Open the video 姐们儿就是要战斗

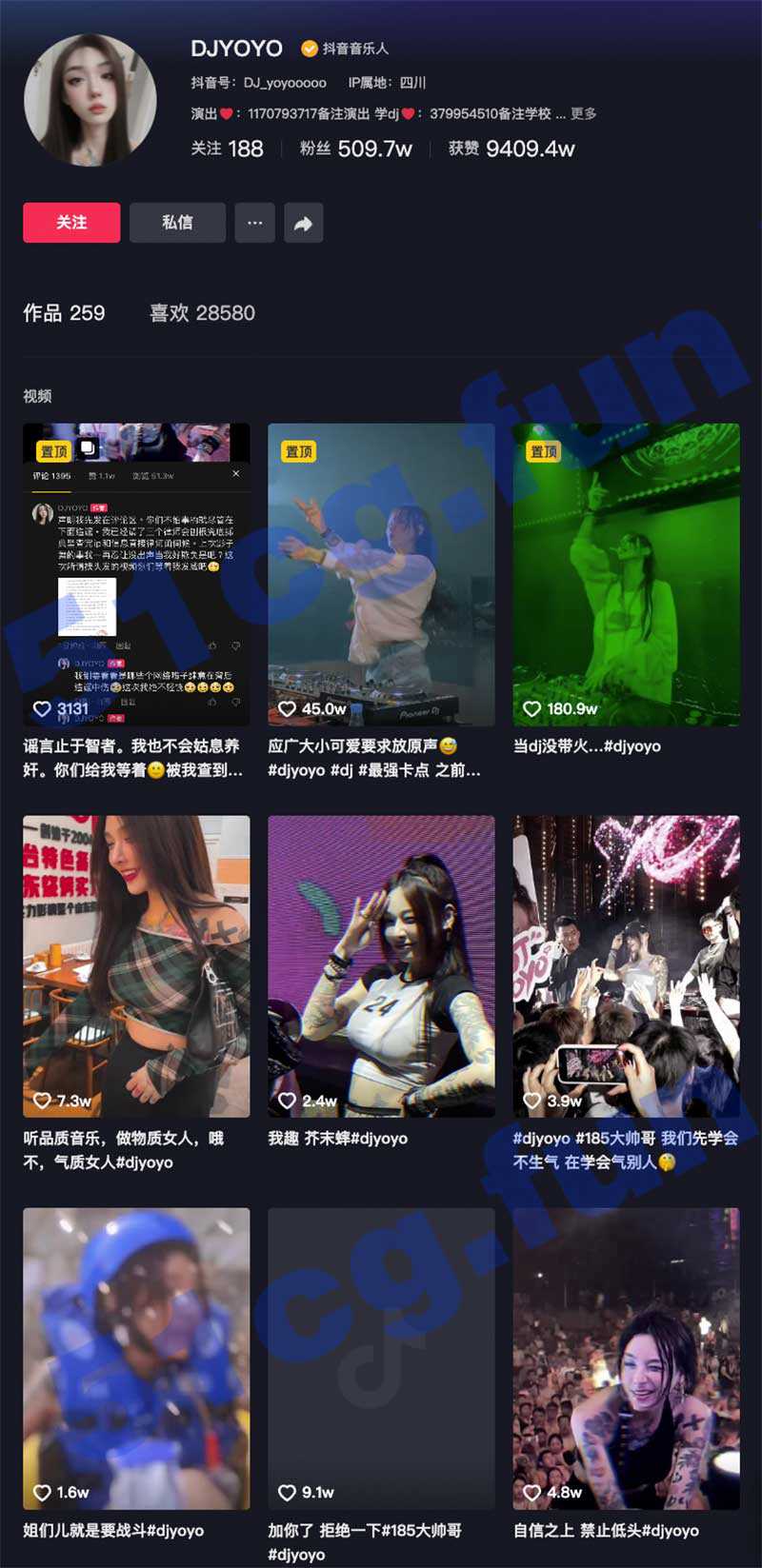click(x=136, y=1358)
